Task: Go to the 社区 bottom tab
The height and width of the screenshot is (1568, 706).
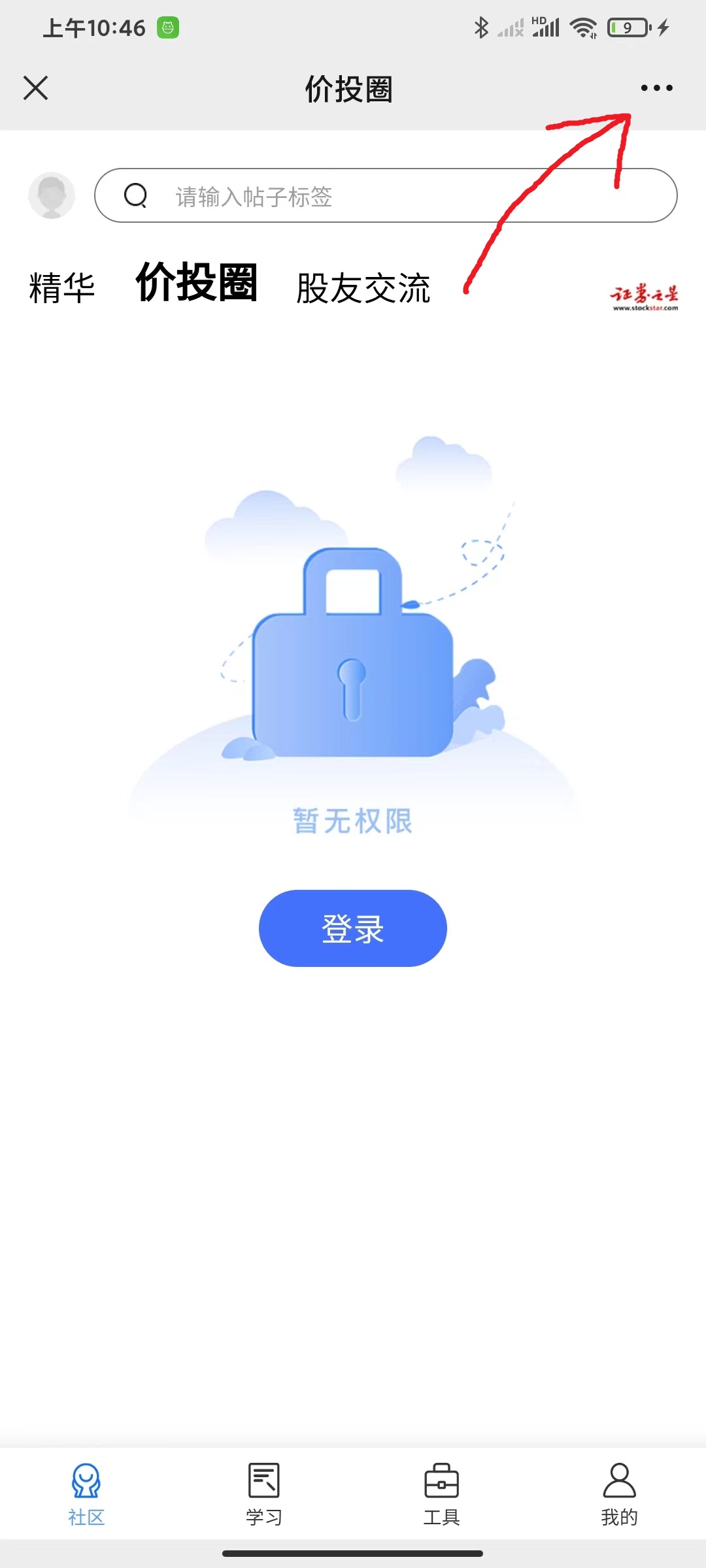Action: point(86,1494)
